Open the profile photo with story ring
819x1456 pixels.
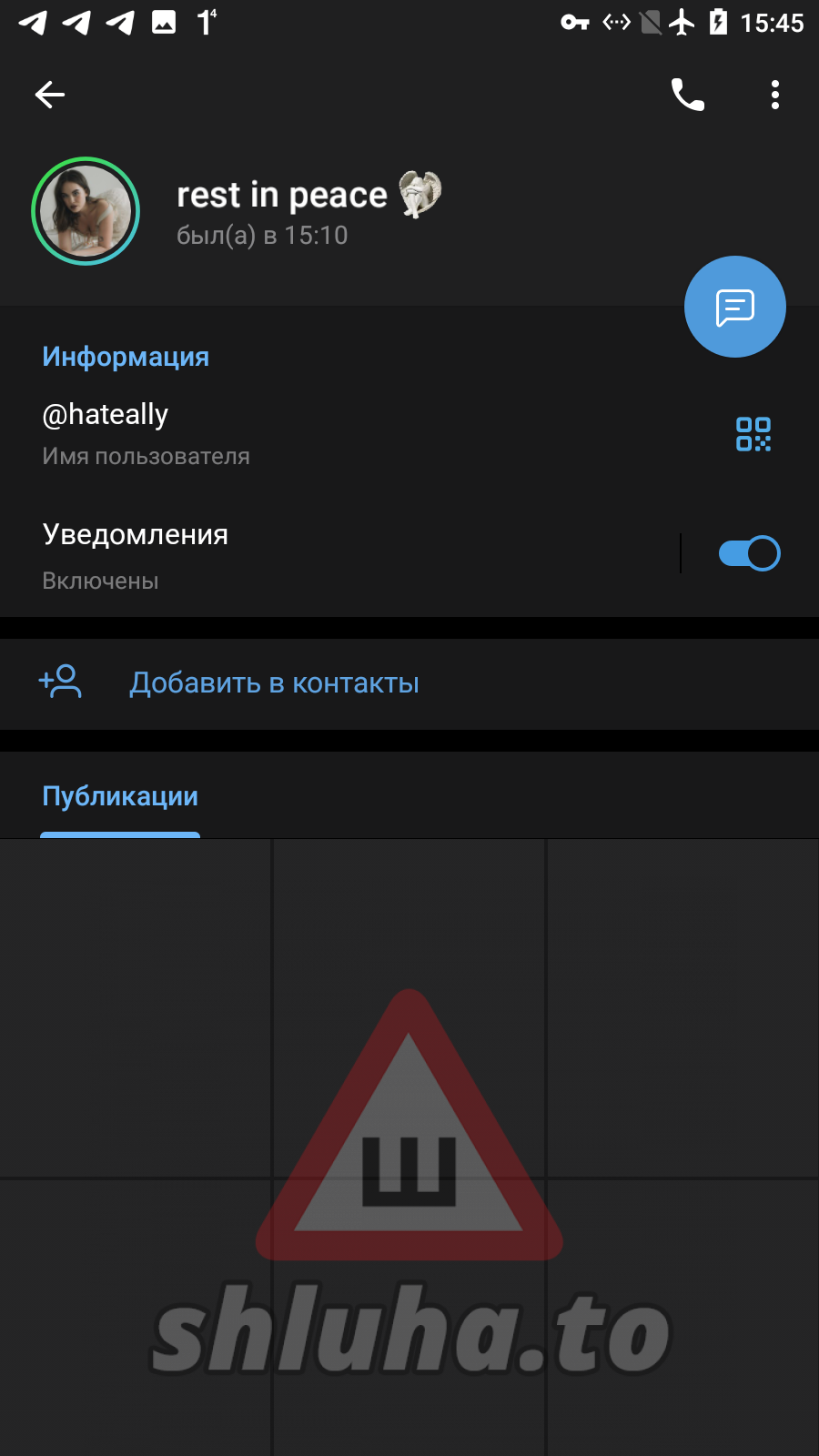86,211
